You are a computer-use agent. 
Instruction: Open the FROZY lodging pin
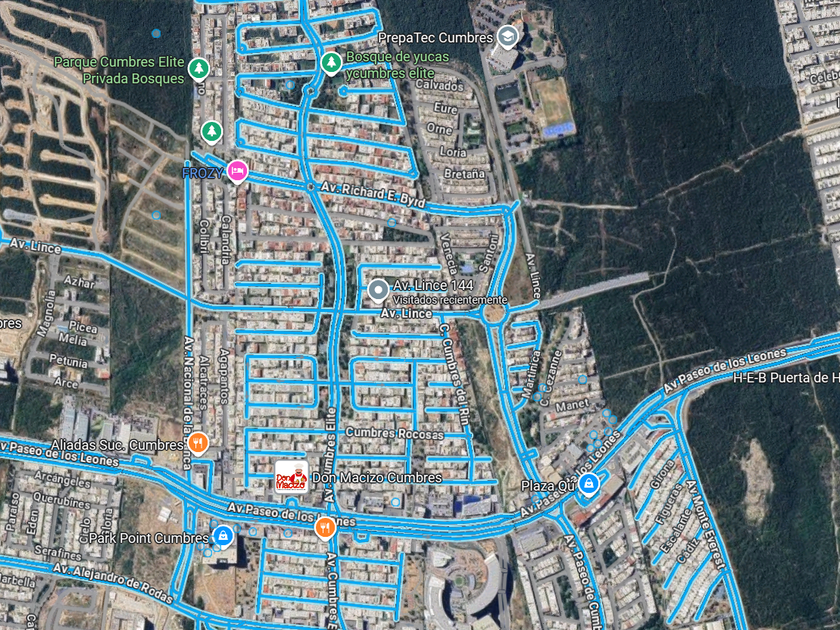click(x=237, y=171)
